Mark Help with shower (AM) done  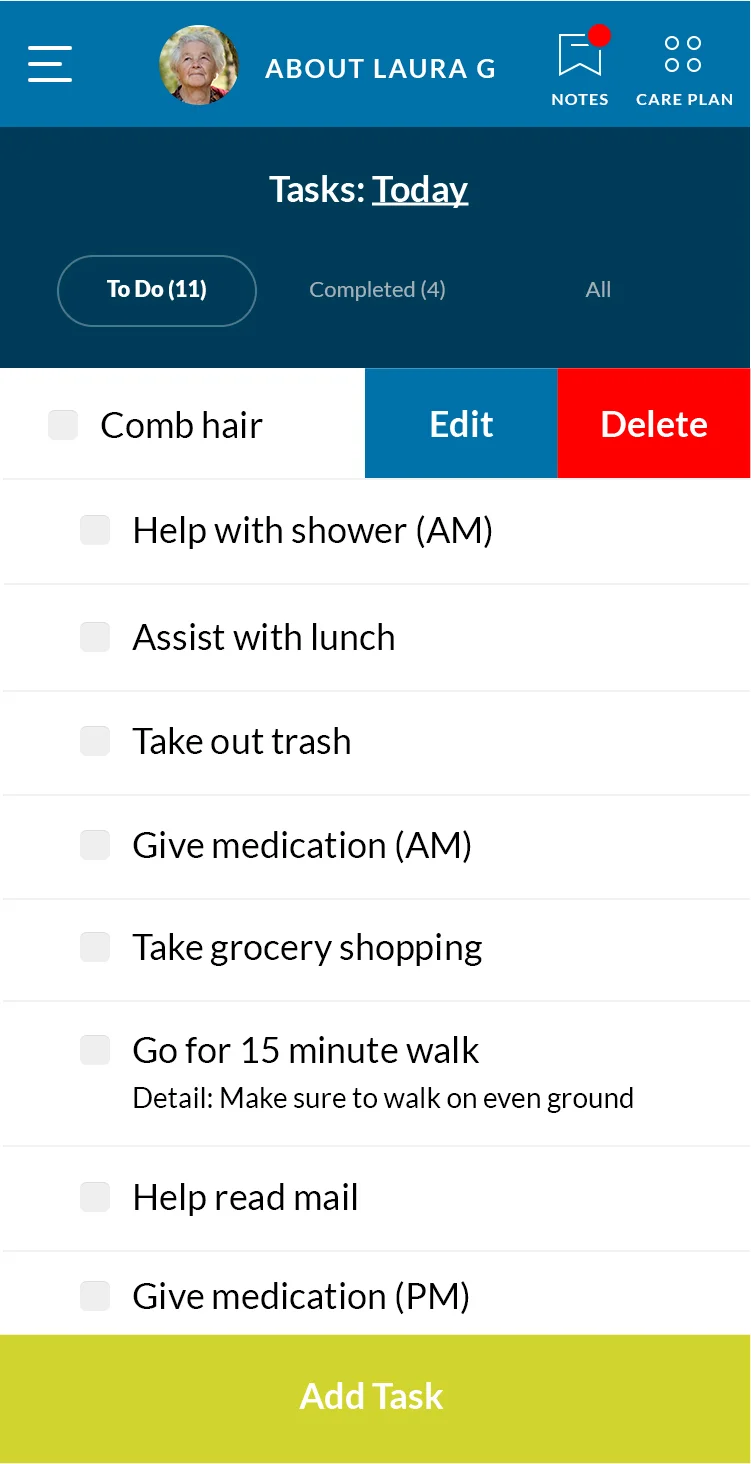tap(95, 530)
